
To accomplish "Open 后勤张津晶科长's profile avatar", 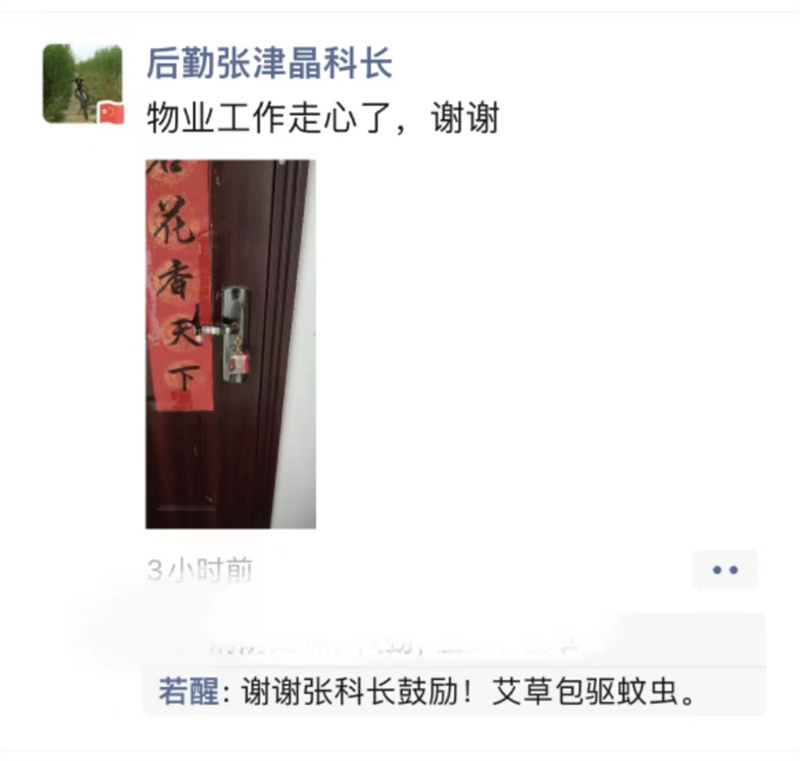I will click(x=82, y=83).
